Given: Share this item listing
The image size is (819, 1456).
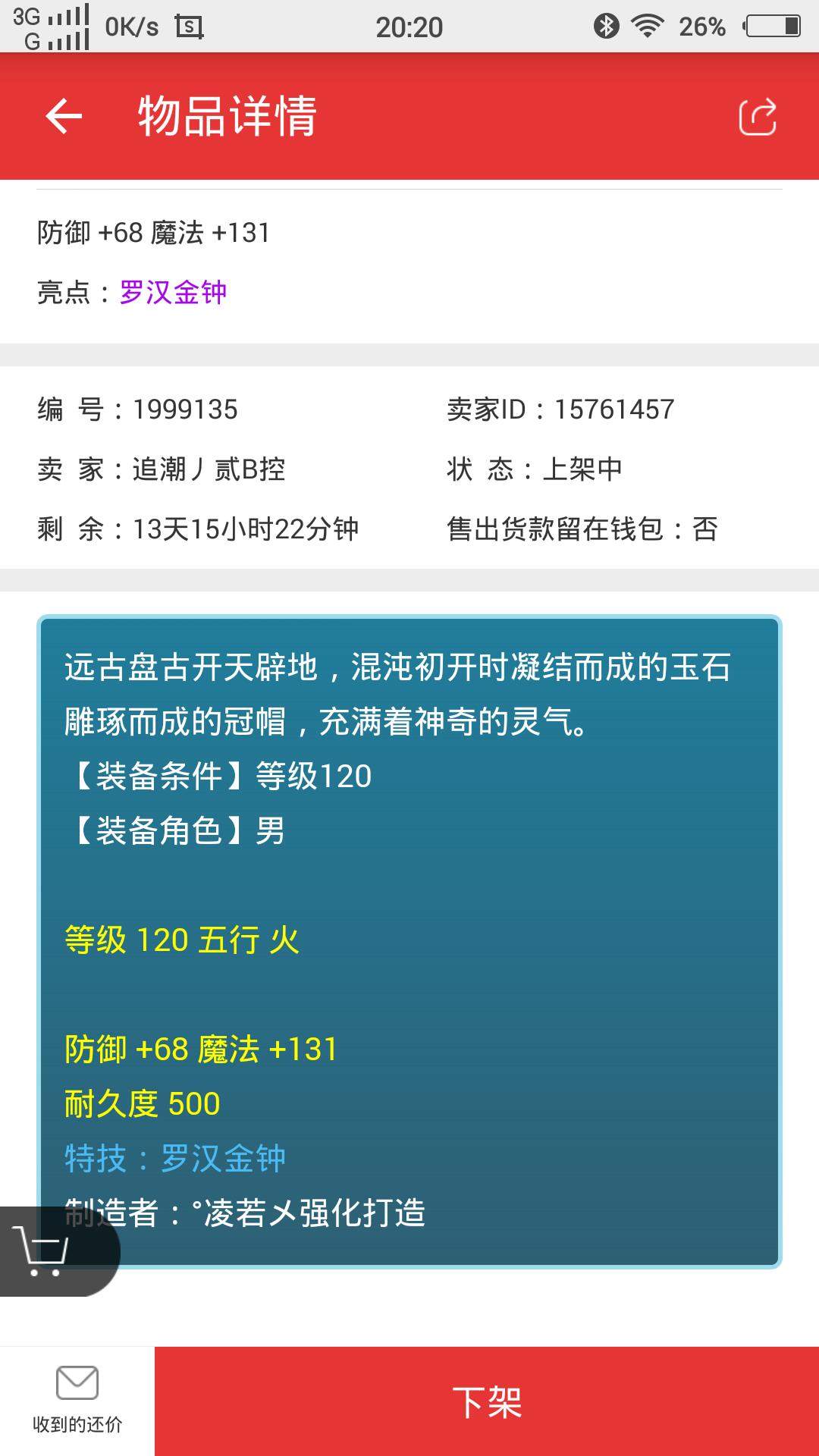Looking at the screenshot, I should 757,117.
